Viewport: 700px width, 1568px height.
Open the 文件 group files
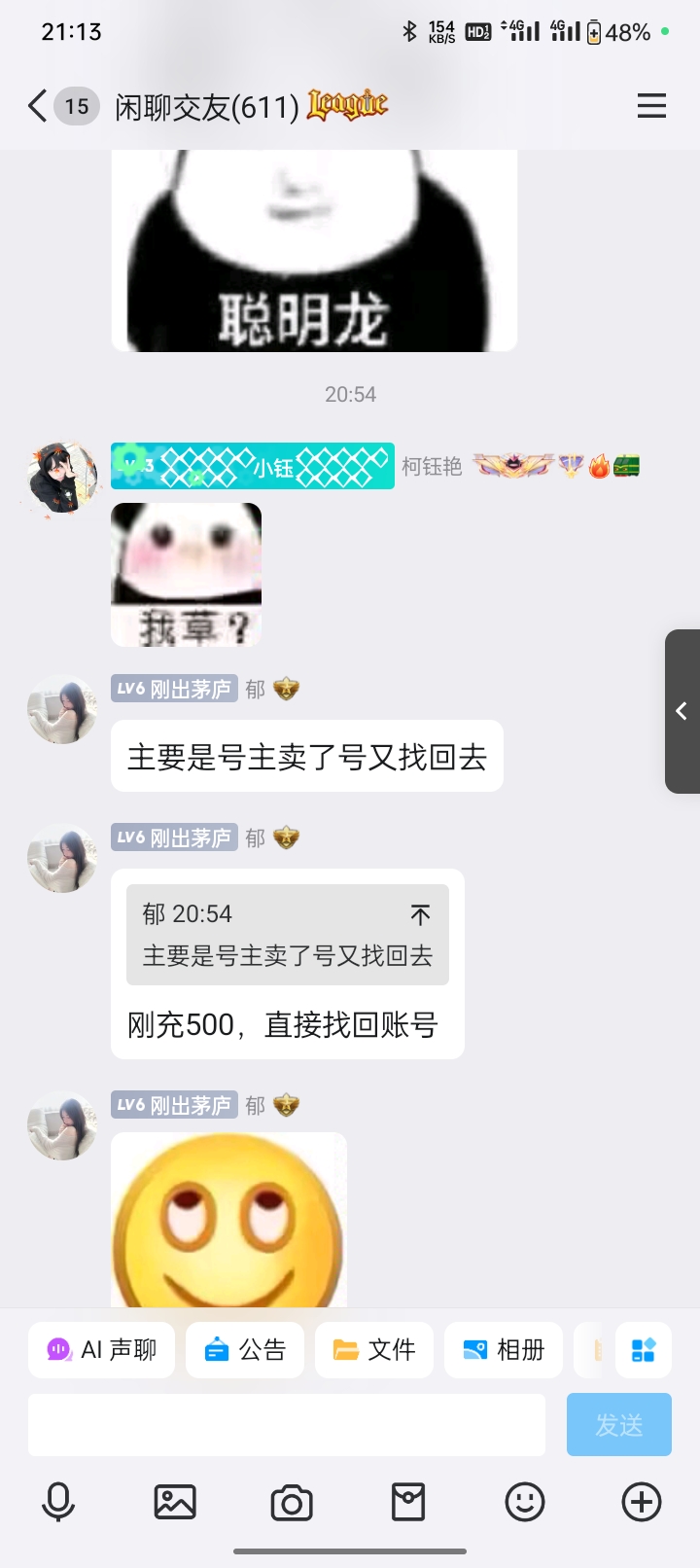click(374, 1350)
